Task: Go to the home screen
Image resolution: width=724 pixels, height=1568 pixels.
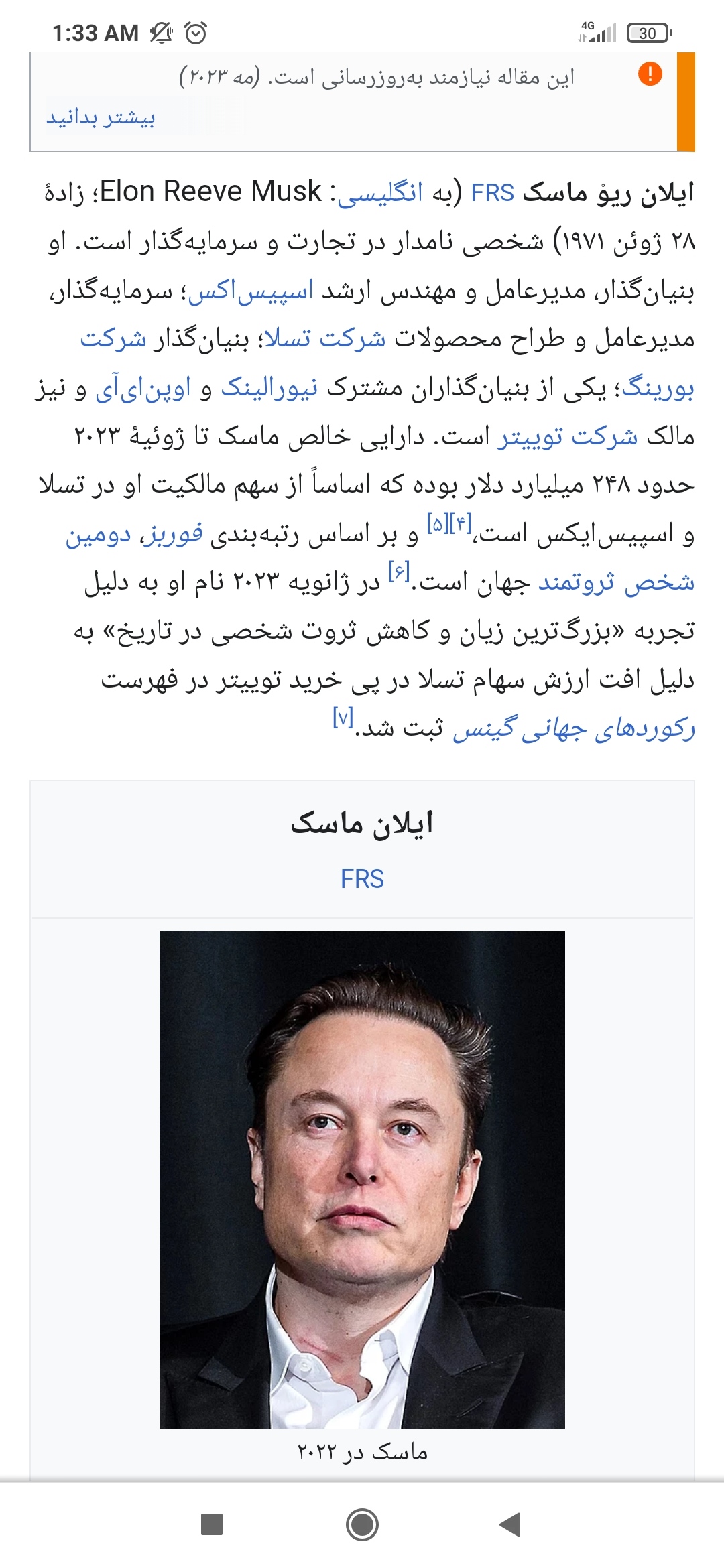Action: (362, 1525)
